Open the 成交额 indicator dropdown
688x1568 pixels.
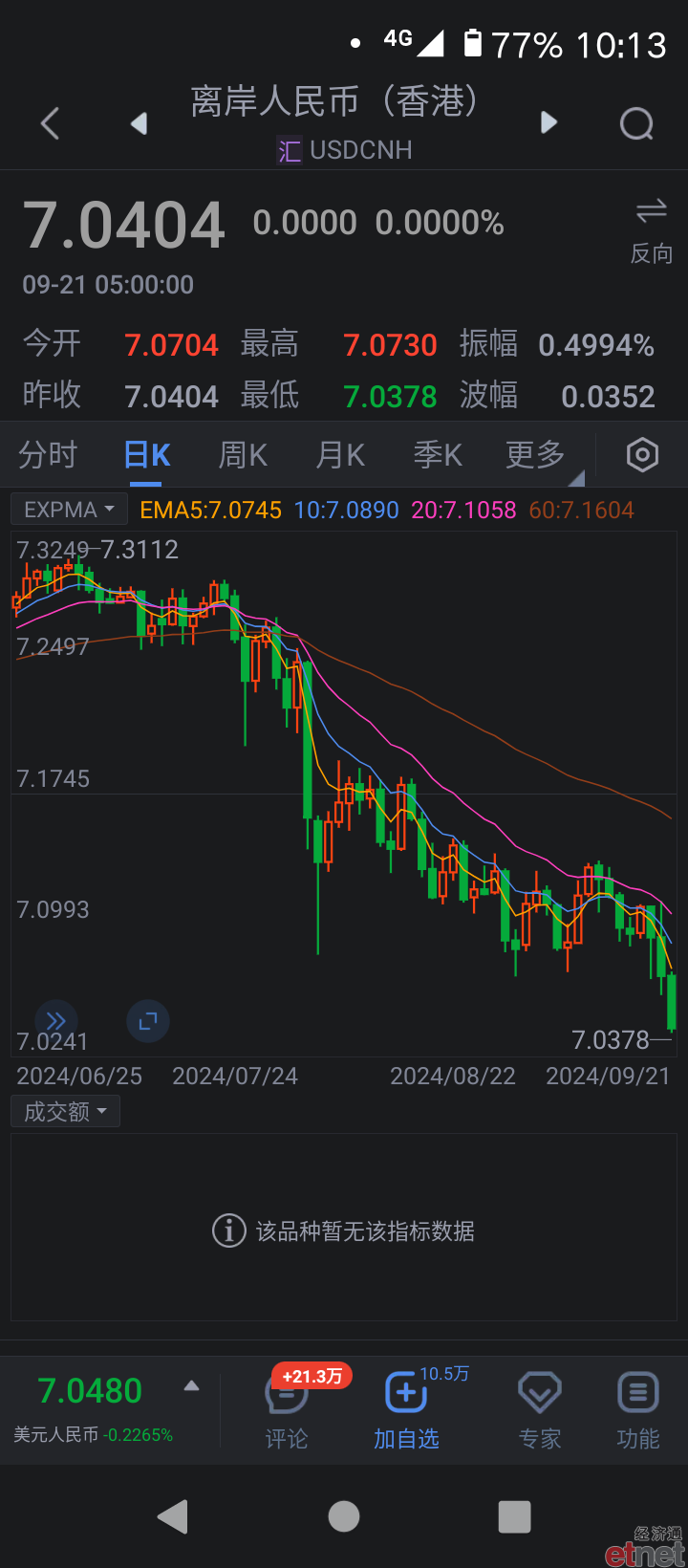[x=65, y=1111]
